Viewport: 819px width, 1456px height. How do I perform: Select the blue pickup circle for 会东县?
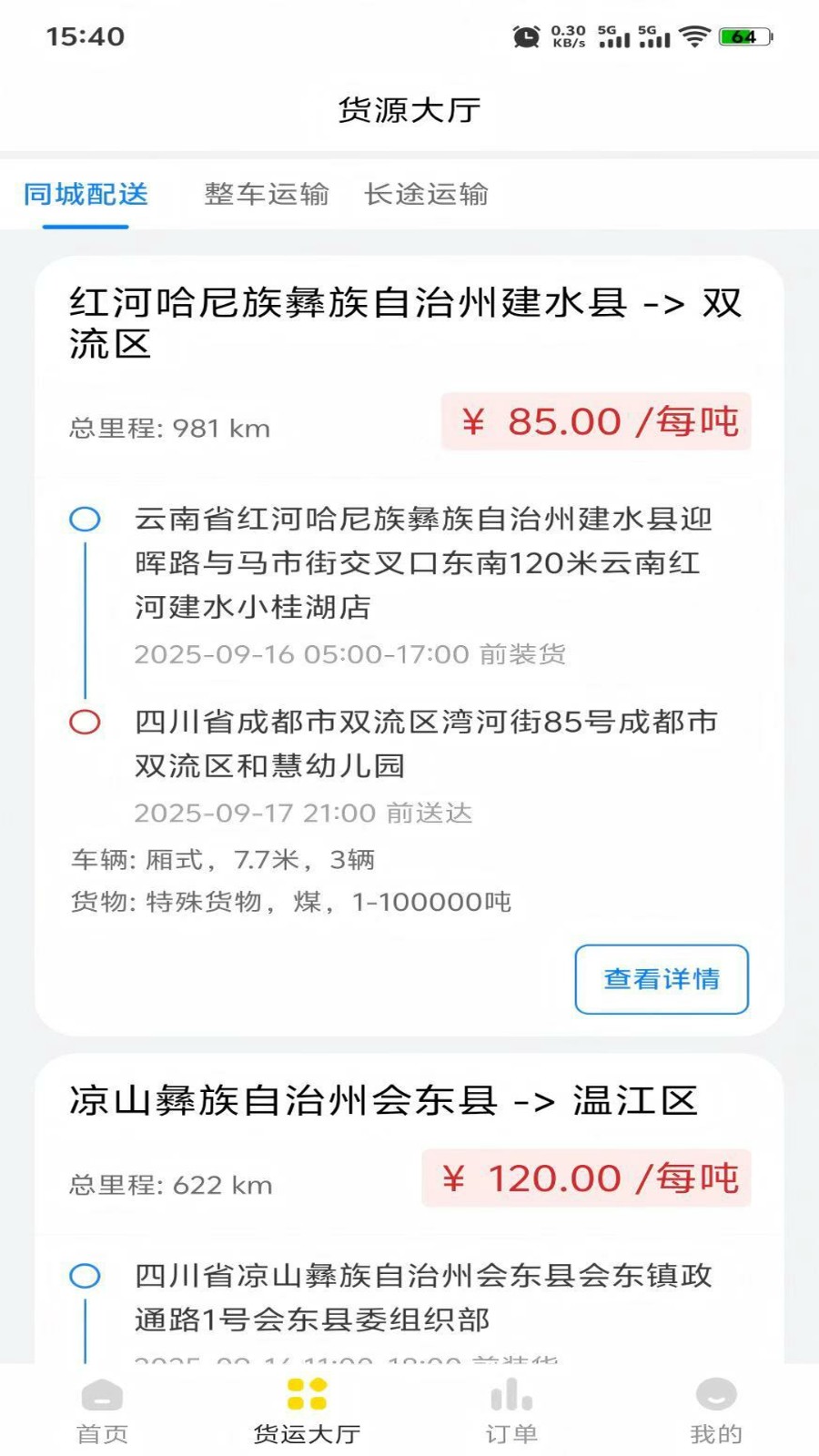(x=86, y=1275)
